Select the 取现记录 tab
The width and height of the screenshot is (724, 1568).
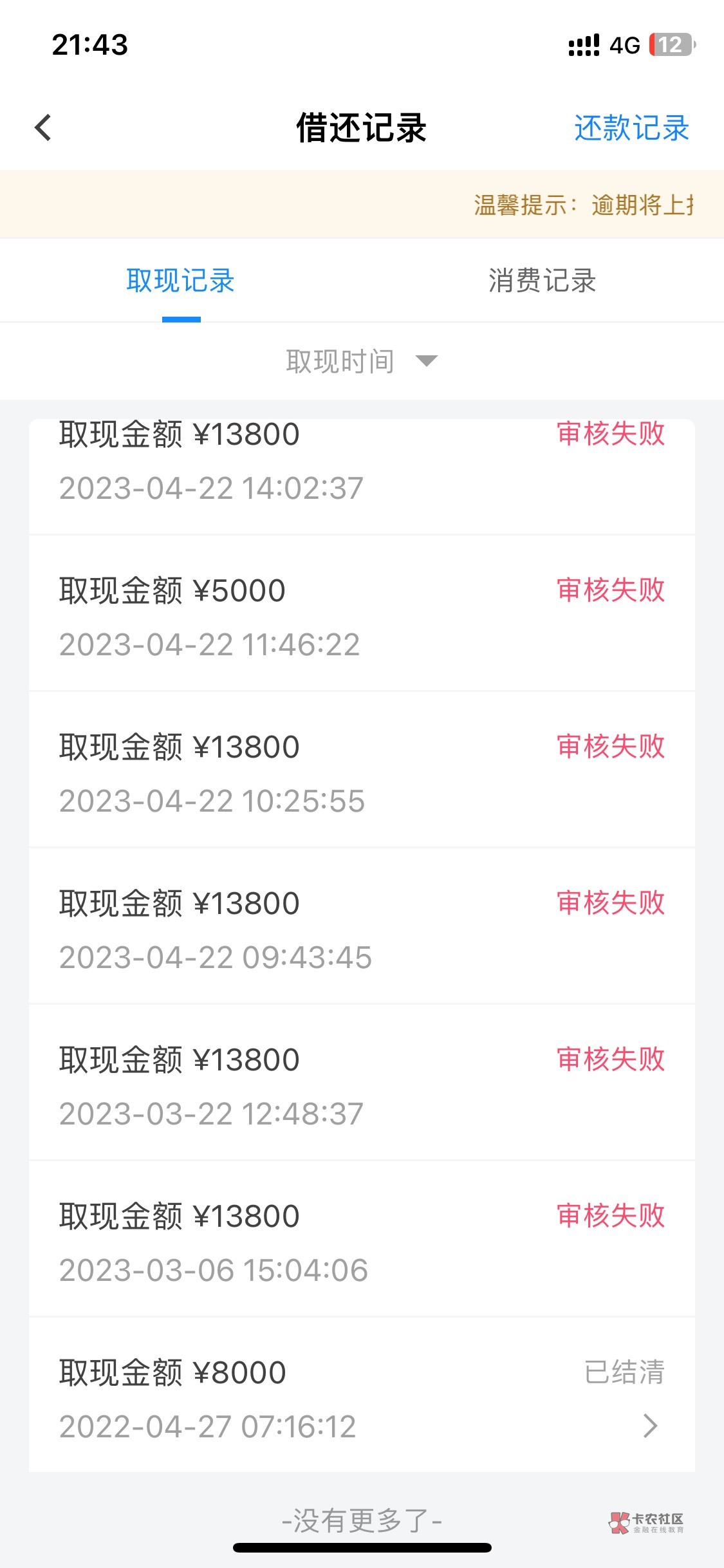pos(181,281)
